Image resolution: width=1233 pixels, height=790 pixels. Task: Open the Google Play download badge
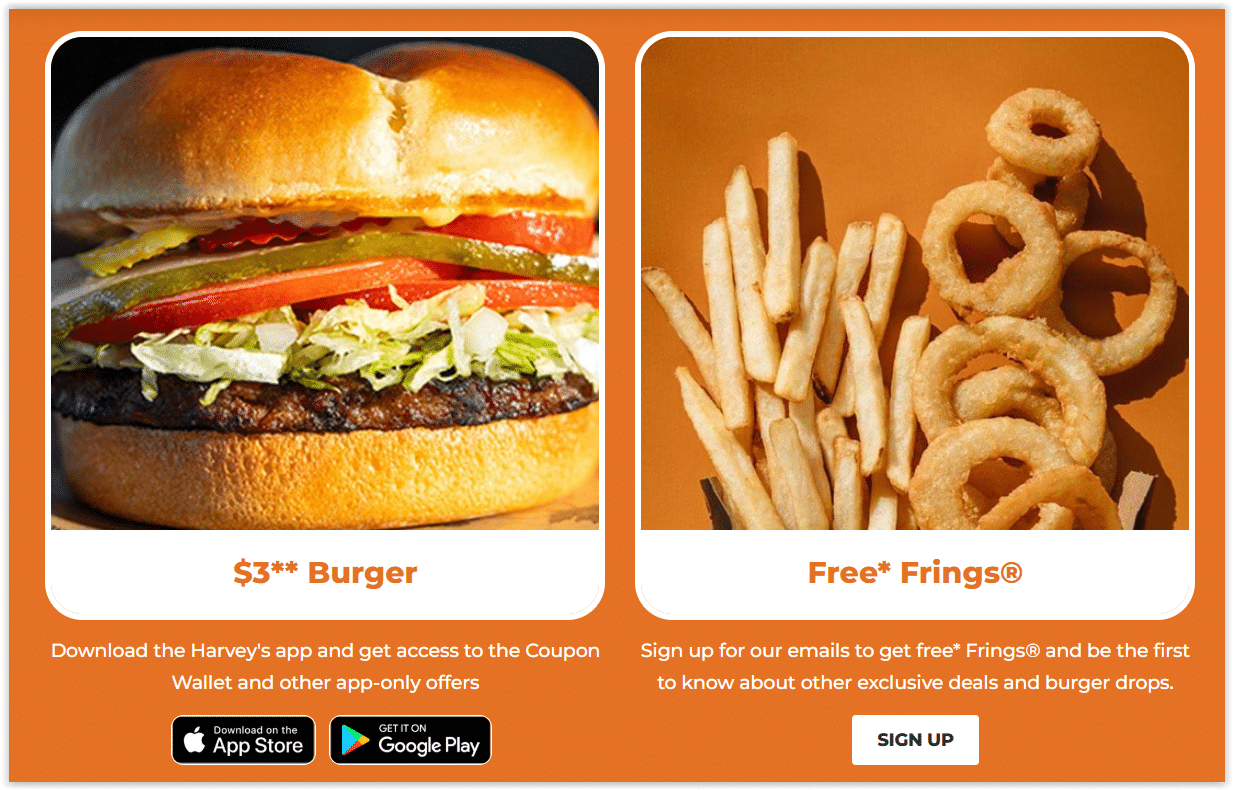pos(410,740)
